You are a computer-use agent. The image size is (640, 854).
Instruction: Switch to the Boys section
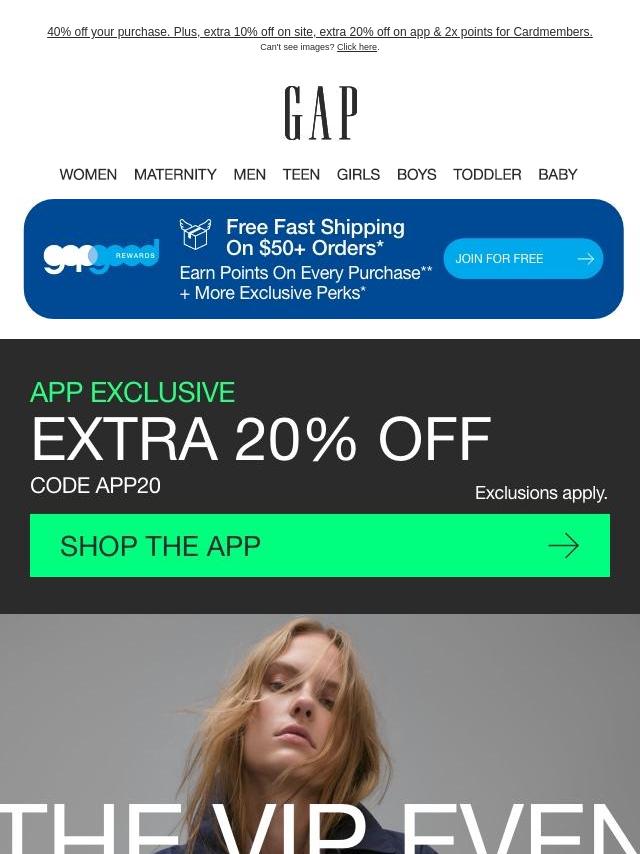416,174
